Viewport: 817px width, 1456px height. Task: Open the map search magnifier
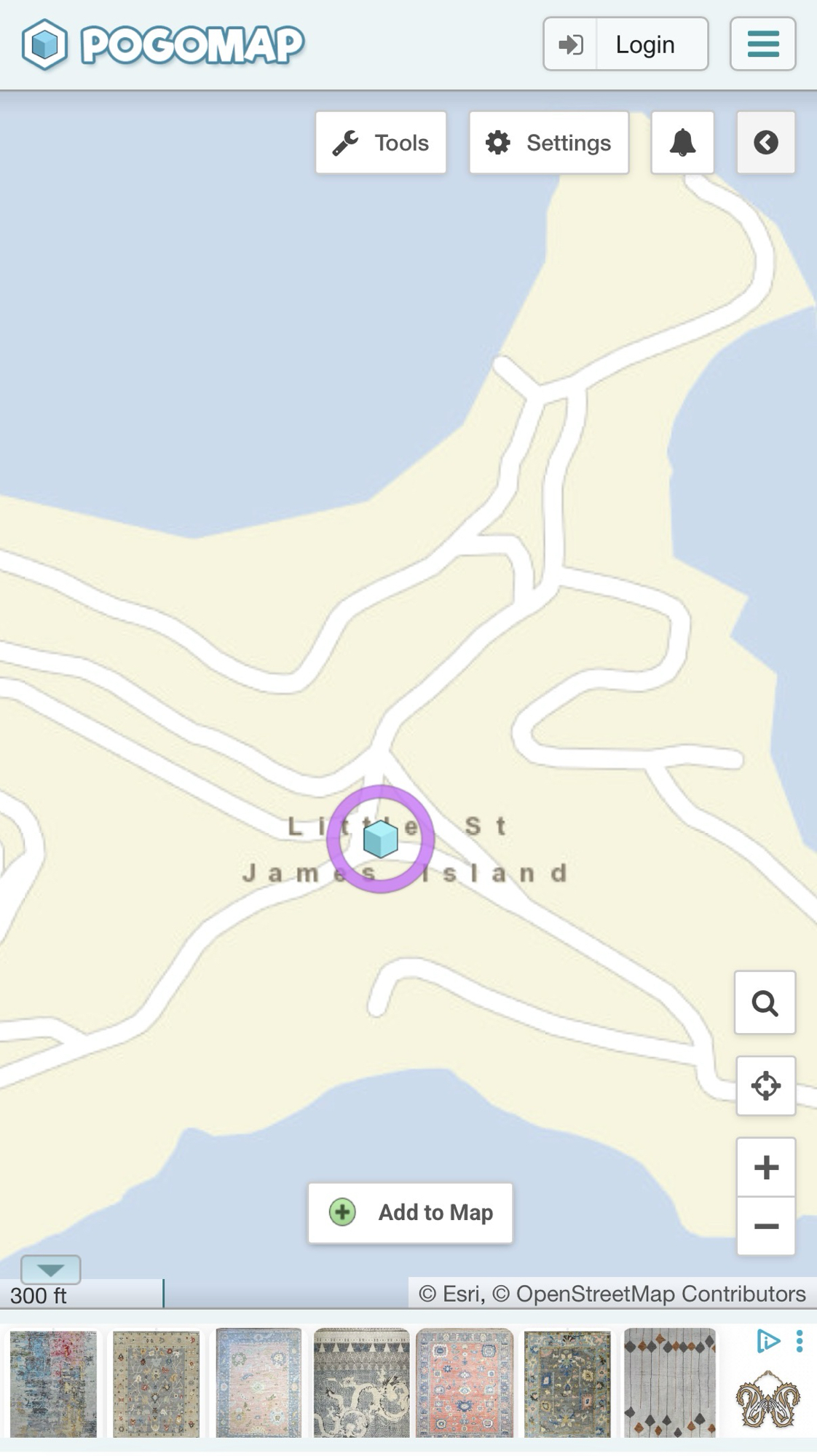[765, 1003]
